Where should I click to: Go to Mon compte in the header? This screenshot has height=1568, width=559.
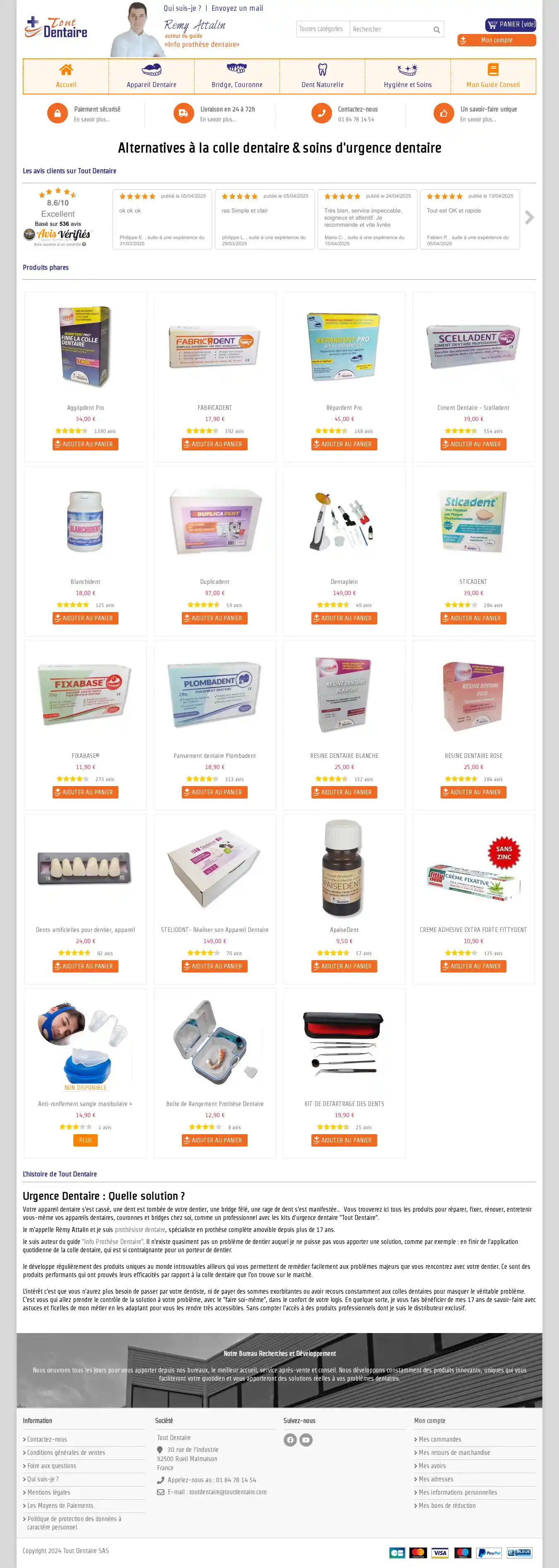pyautogui.click(x=496, y=40)
